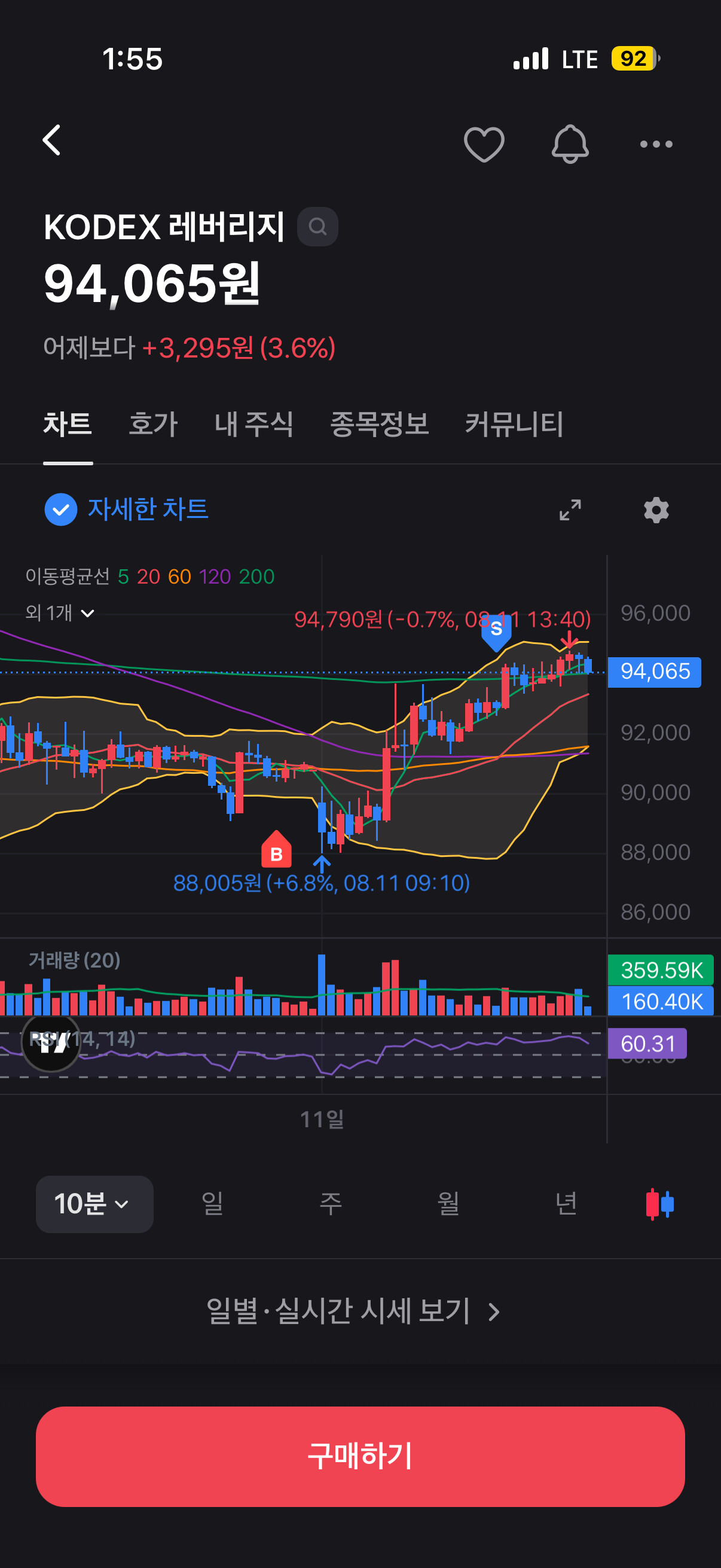721x1568 pixels.
Task: Open the 커뮤니티 tab
Action: point(514,423)
